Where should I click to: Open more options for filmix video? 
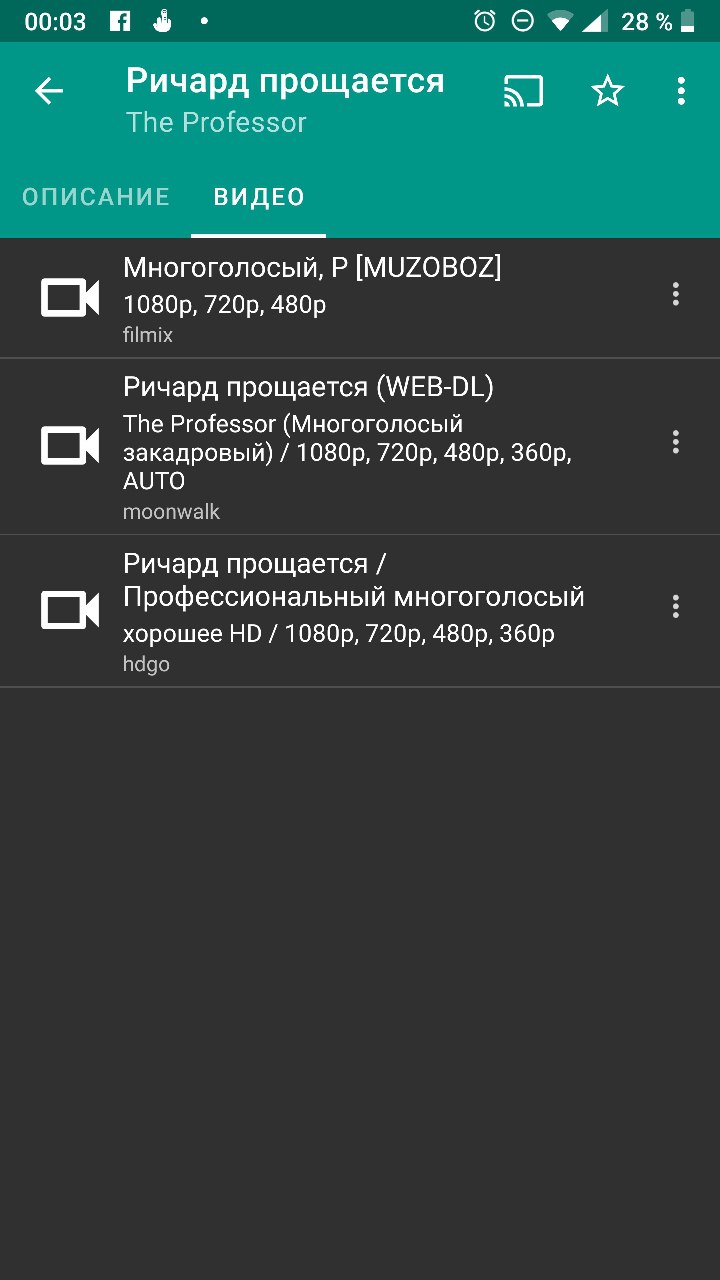(x=676, y=294)
